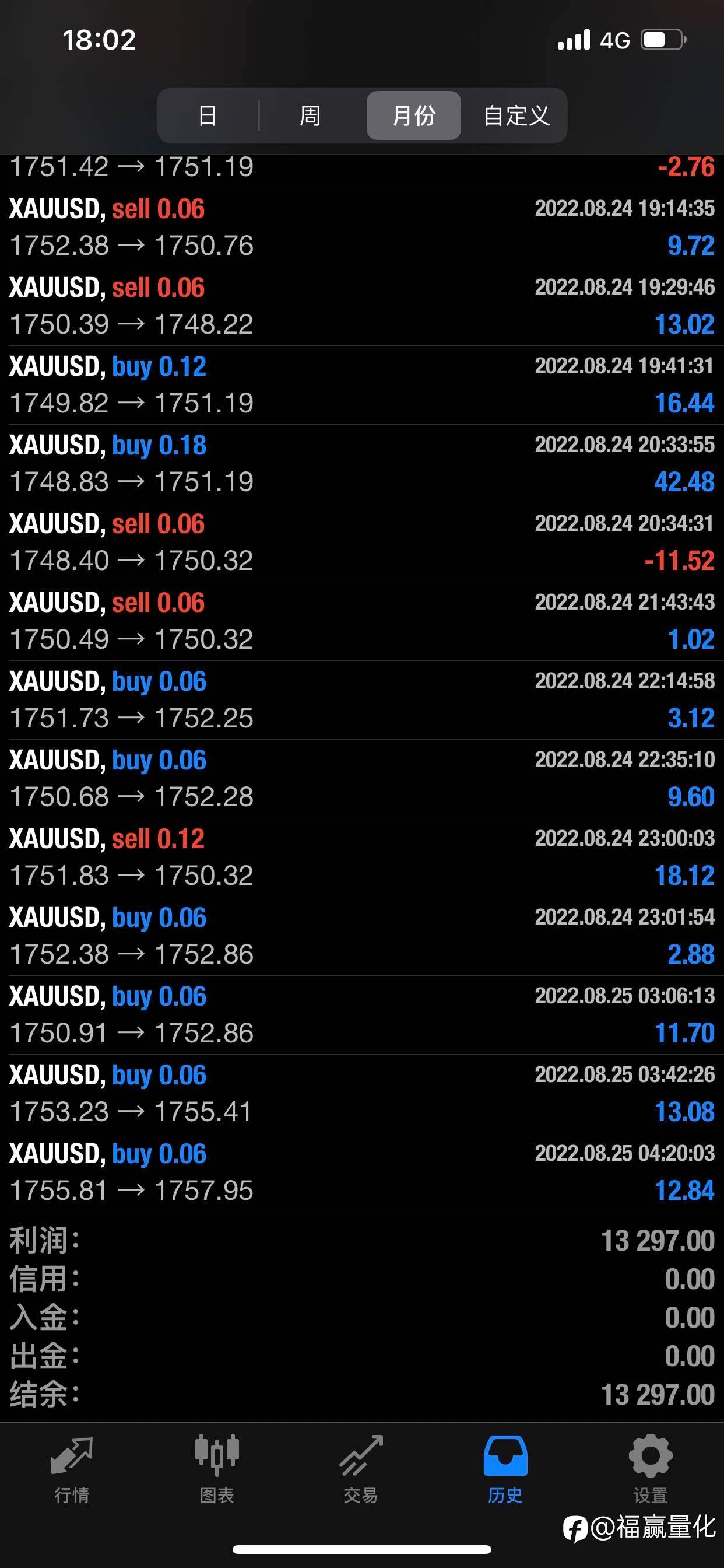This screenshot has width=724, height=1568.
Task: Select the 周 period filter
Action: click(x=310, y=115)
